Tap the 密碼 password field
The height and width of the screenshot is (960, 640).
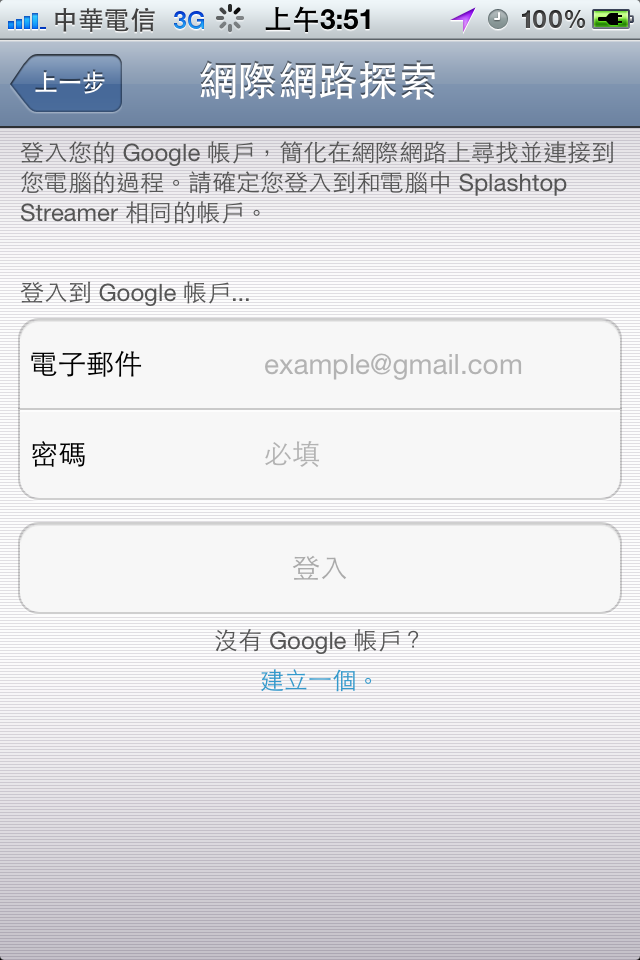point(392,455)
